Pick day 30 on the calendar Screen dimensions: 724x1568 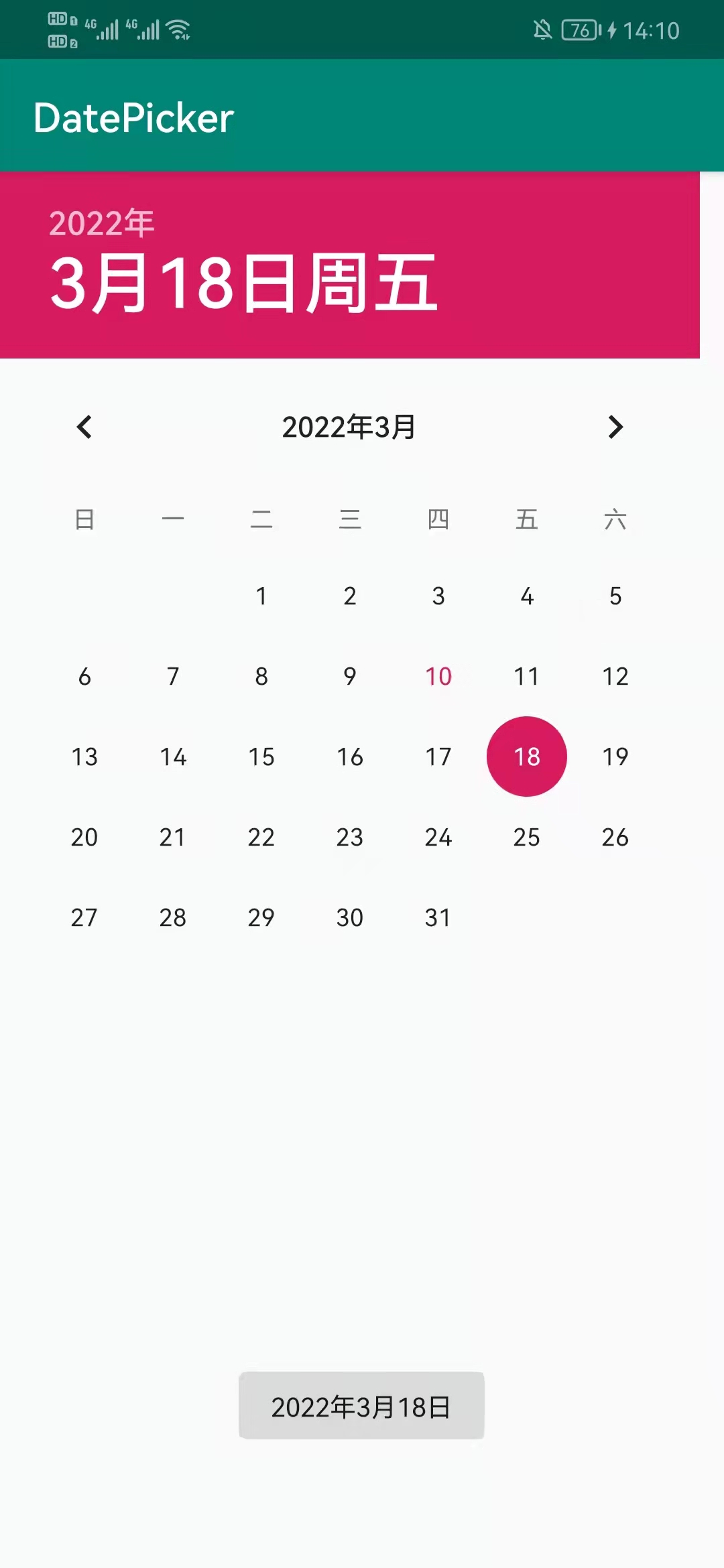[x=350, y=917]
